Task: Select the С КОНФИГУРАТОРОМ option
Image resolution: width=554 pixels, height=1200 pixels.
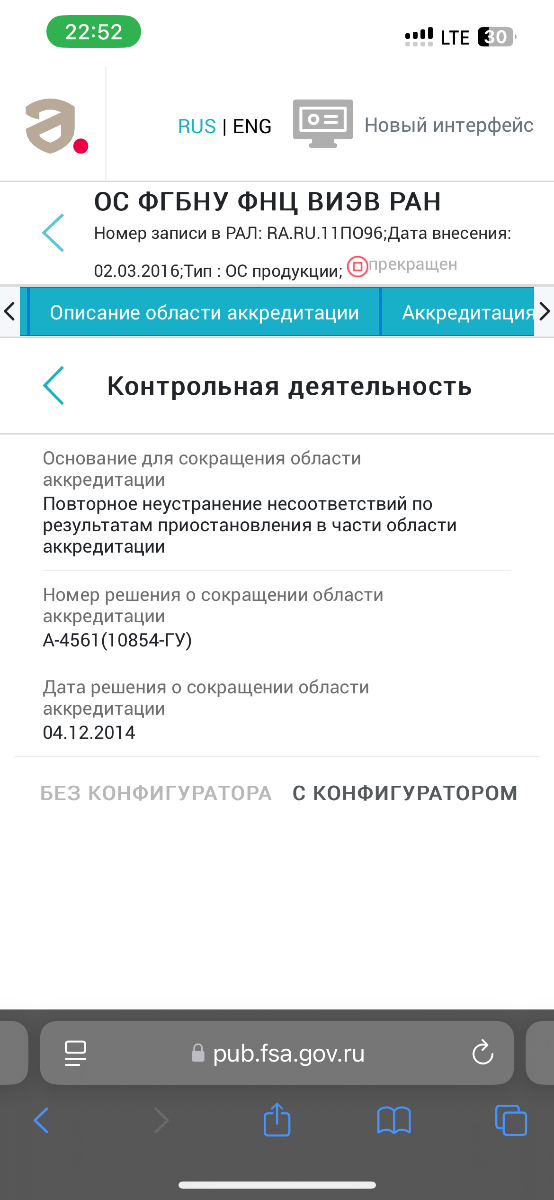Action: coord(405,793)
